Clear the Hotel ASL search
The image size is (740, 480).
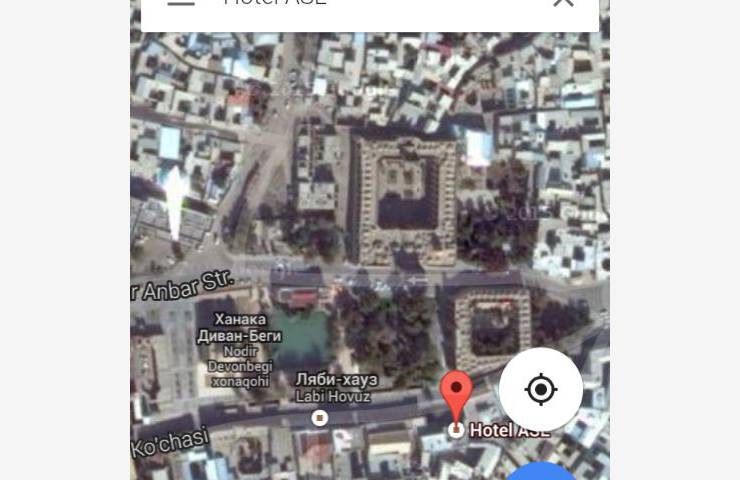(563, 4)
